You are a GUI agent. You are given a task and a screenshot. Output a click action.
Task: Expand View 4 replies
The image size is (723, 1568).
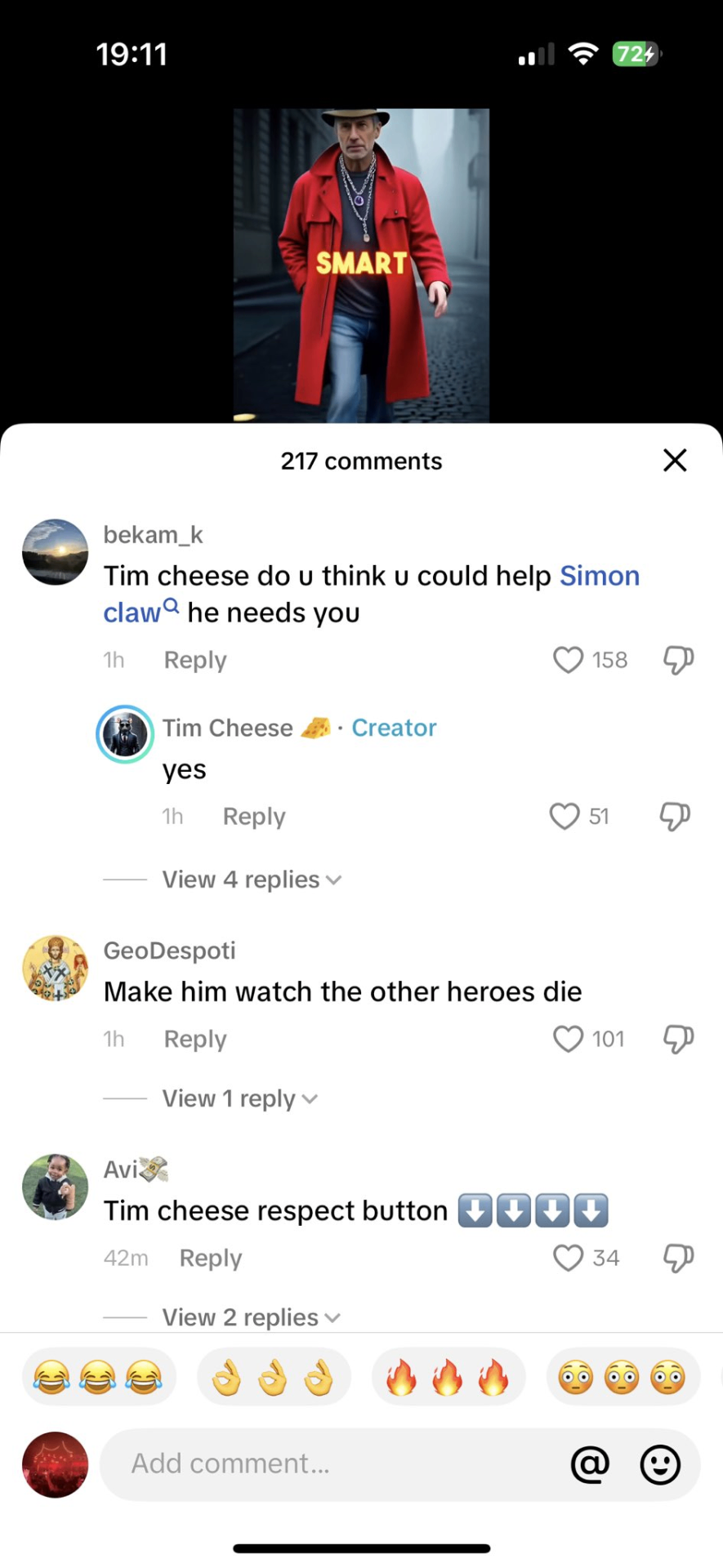coord(251,880)
